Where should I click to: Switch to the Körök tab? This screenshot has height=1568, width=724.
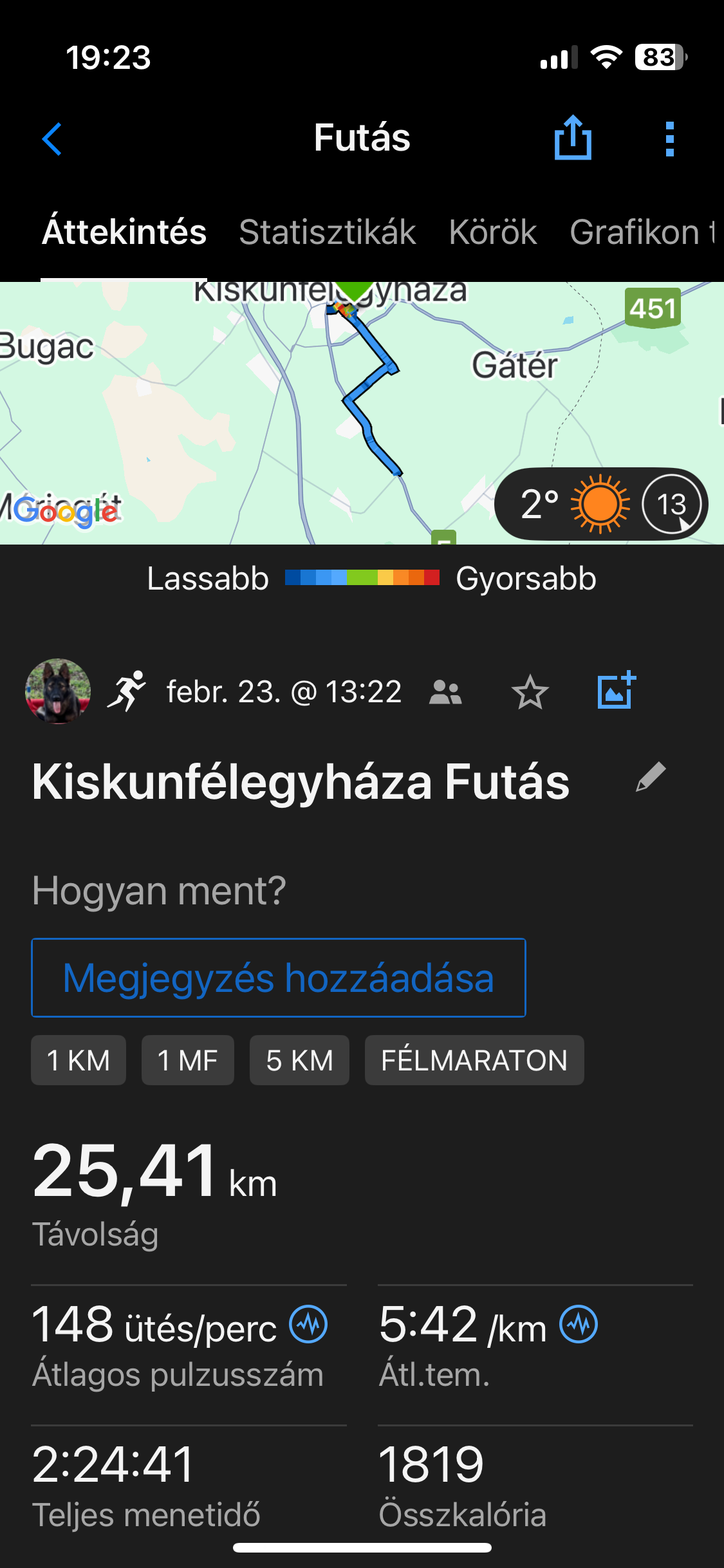tap(492, 232)
